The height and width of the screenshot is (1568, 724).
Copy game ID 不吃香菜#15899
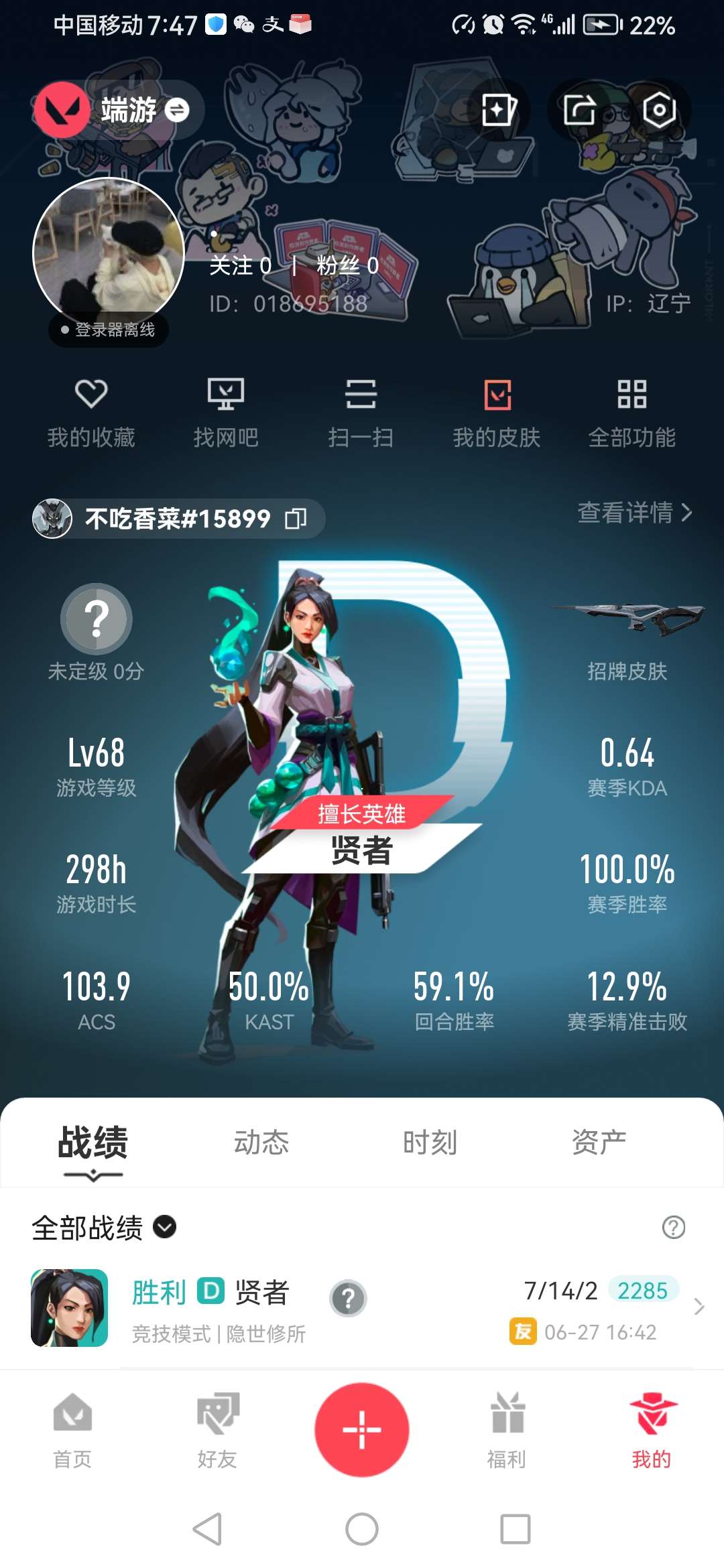click(296, 519)
